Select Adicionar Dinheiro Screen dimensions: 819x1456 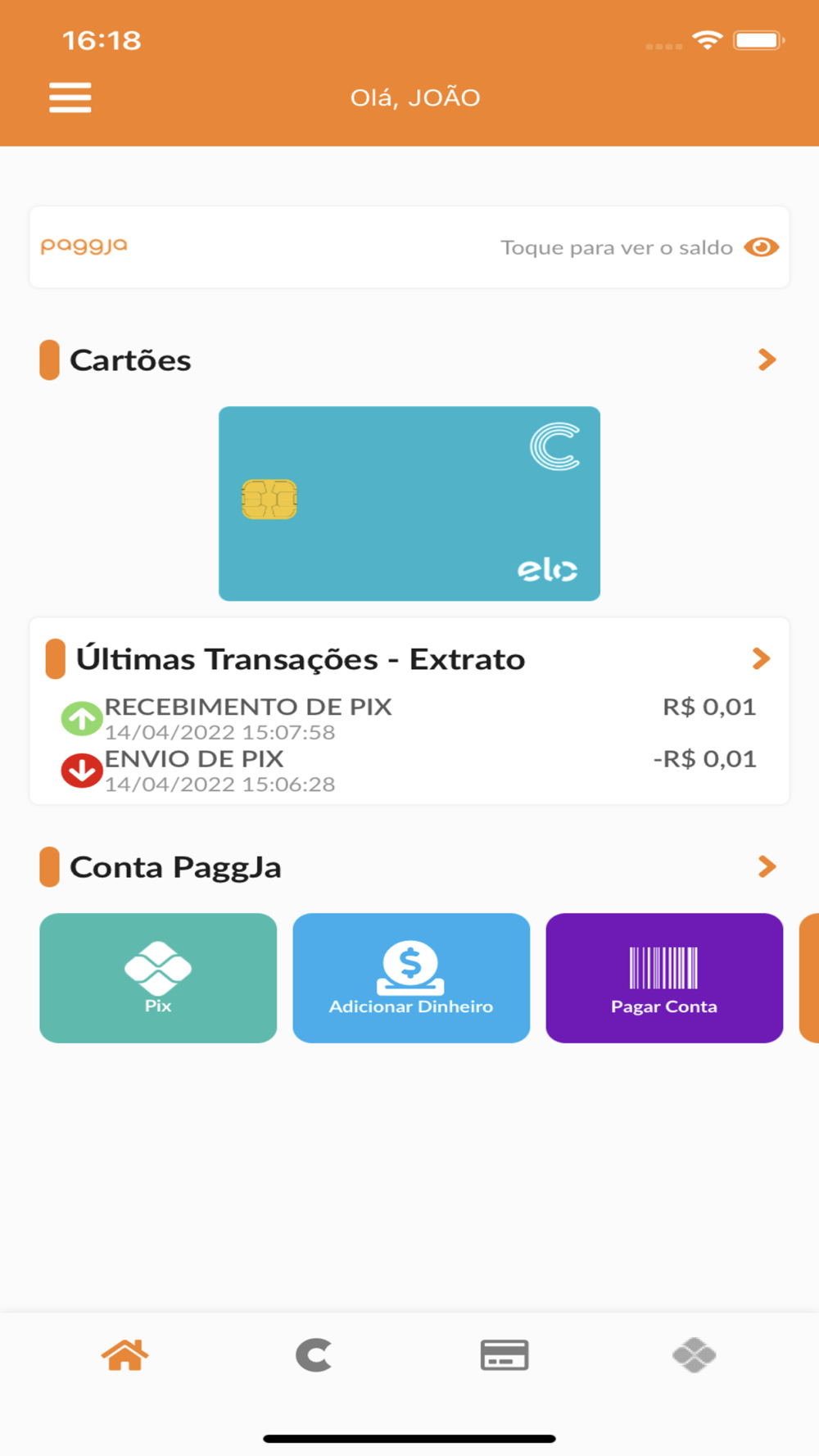pos(411,978)
